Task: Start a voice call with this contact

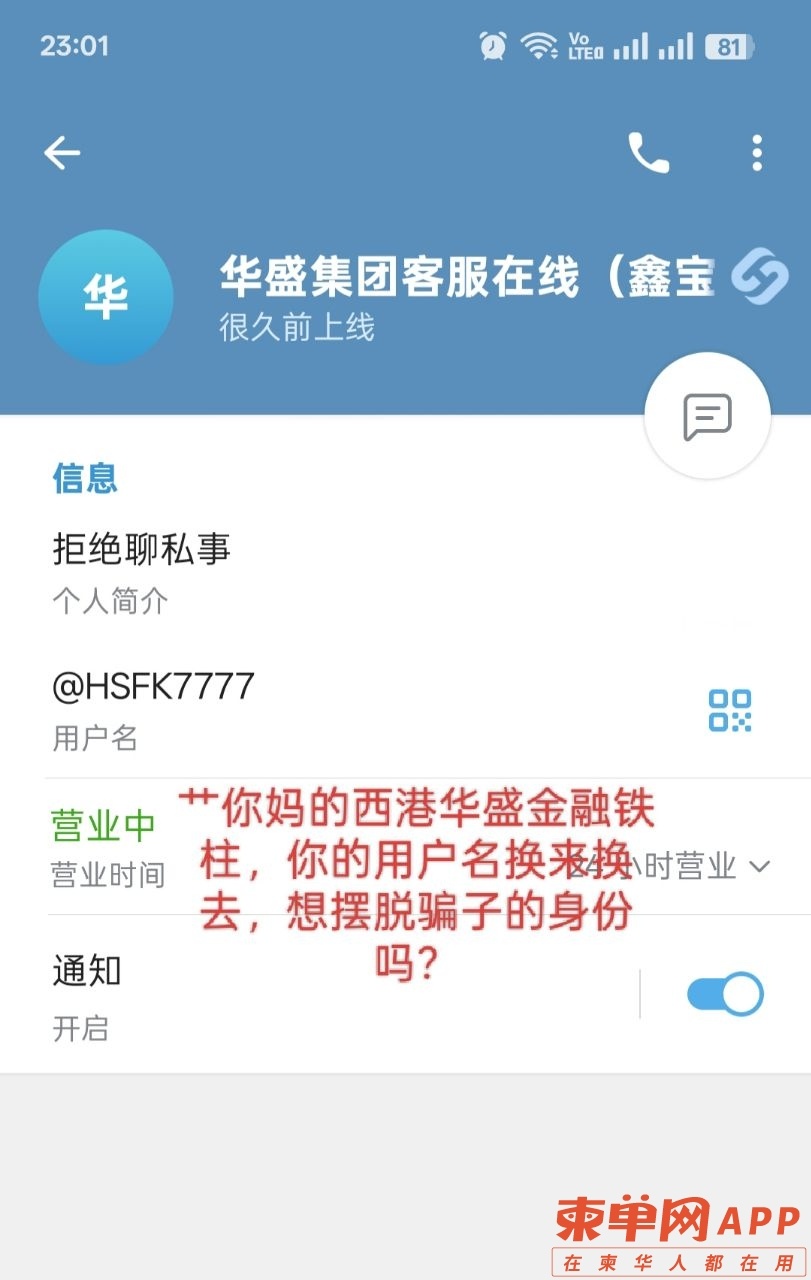Action: pyautogui.click(x=648, y=153)
